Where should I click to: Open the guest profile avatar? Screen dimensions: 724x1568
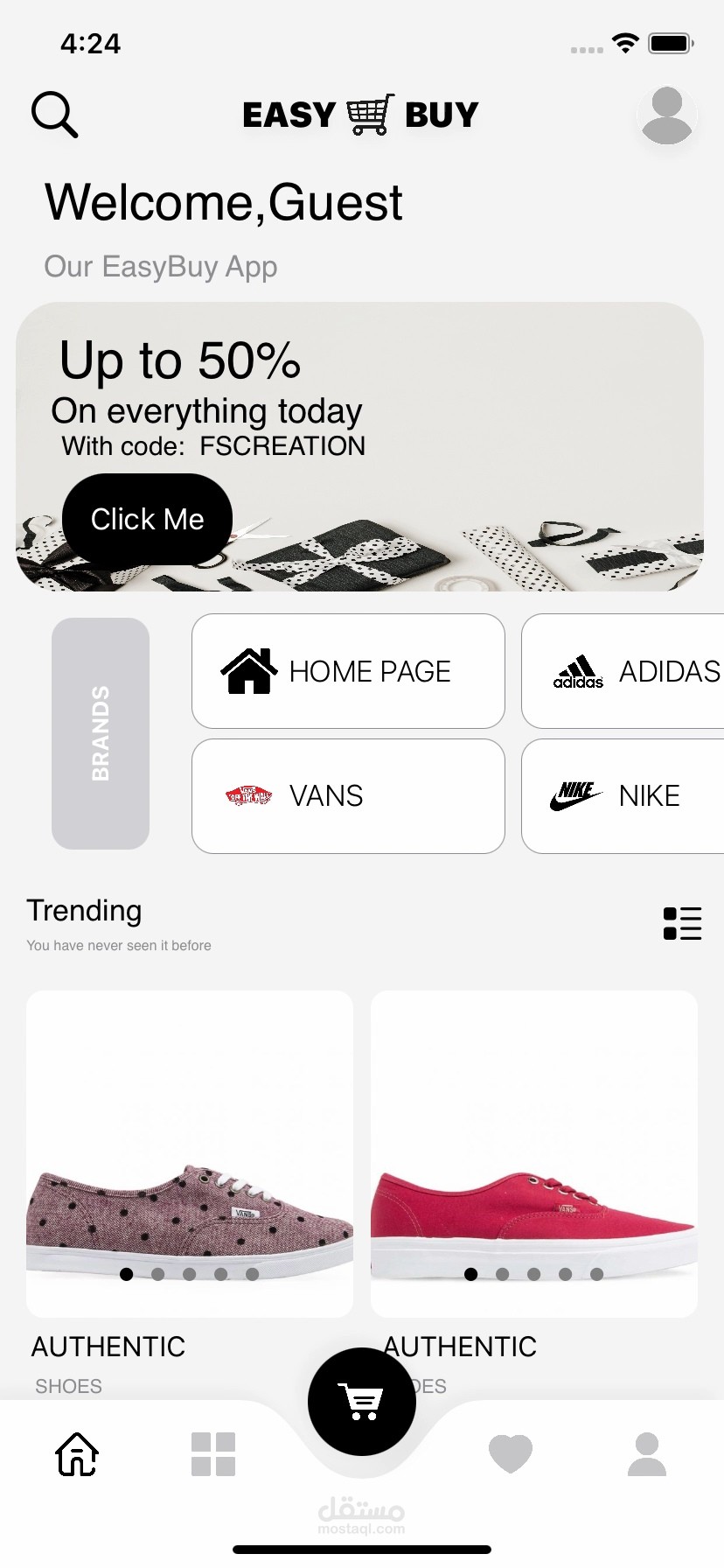[x=667, y=115]
